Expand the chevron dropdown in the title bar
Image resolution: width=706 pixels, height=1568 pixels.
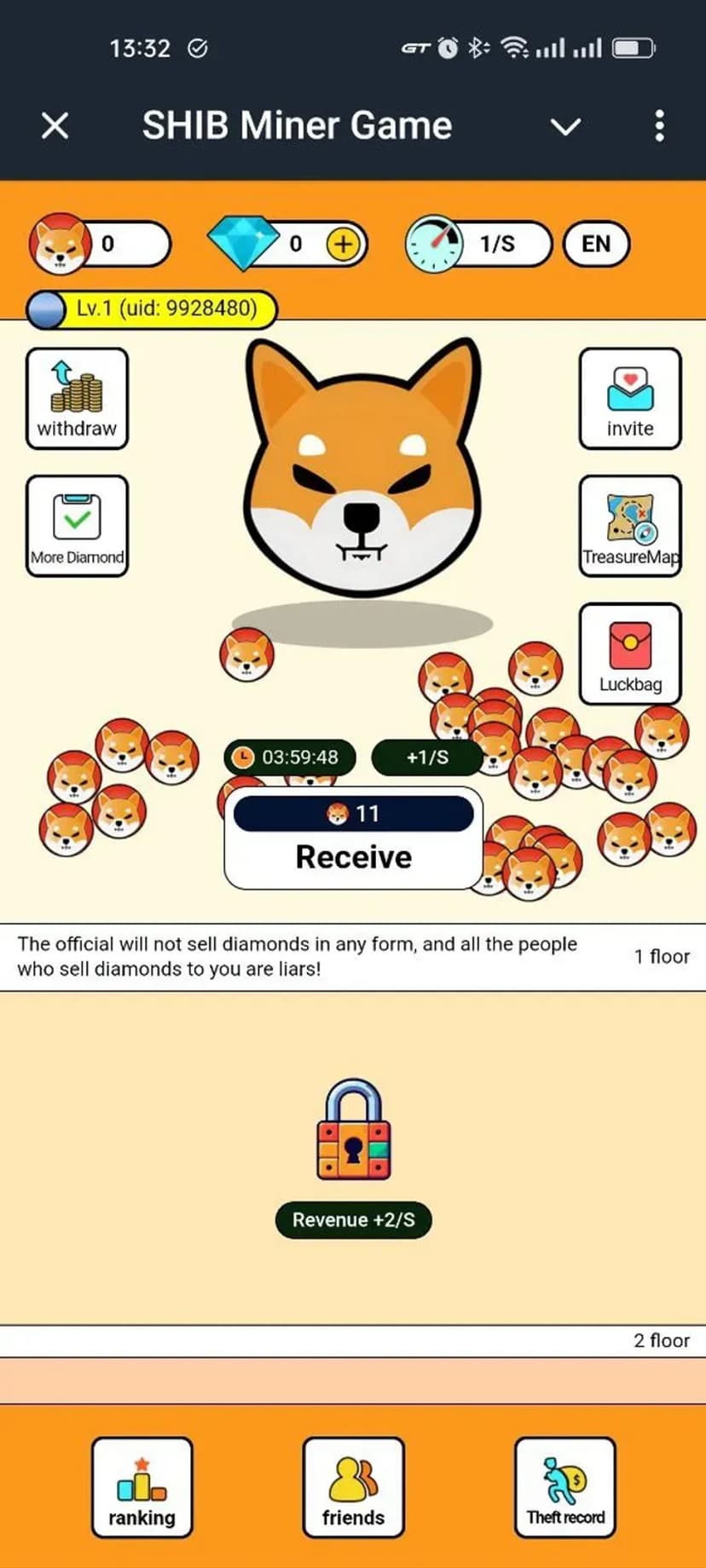(564, 127)
